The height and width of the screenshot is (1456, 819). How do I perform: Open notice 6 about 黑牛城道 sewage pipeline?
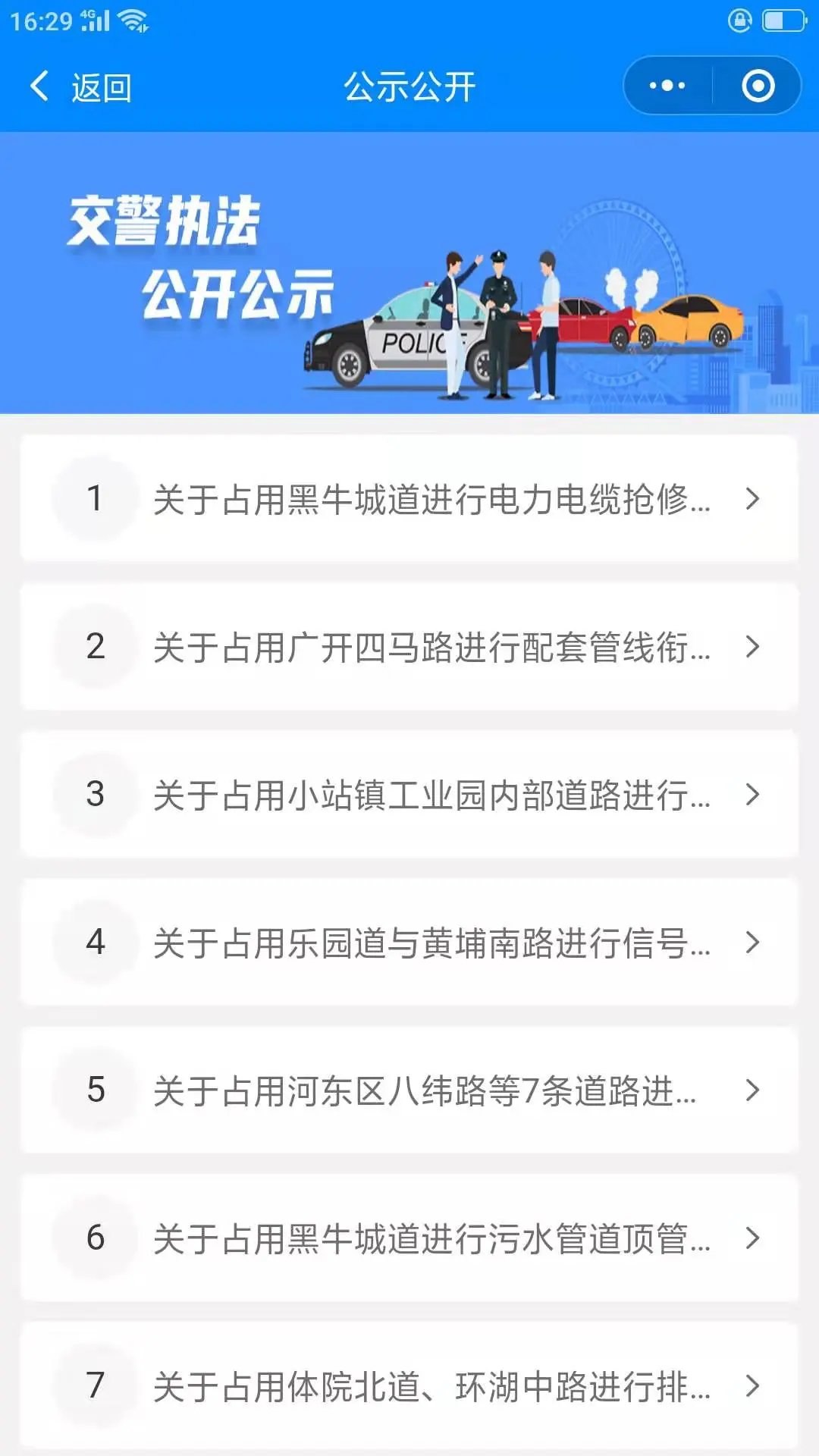pyautogui.click(x=409, y=1238)
